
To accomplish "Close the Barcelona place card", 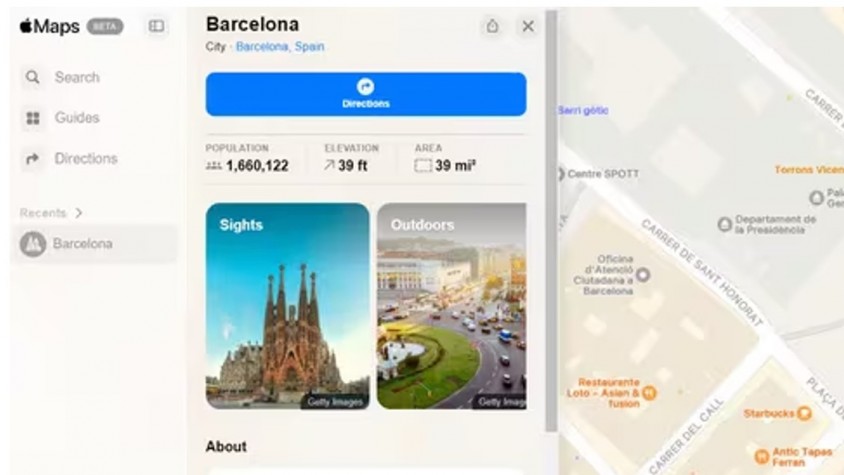I will tap(528, 27).
